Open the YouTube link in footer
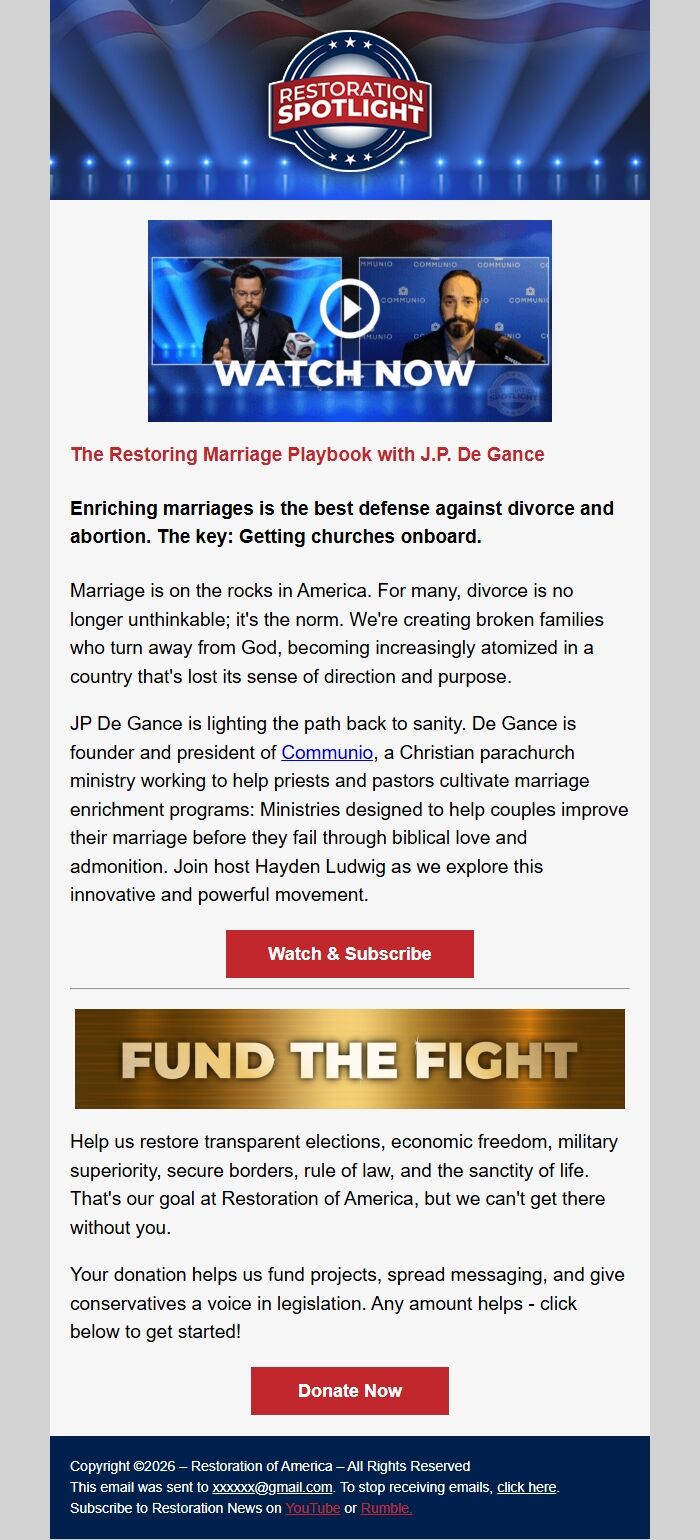700x1540 pixels. [312, 1508]
